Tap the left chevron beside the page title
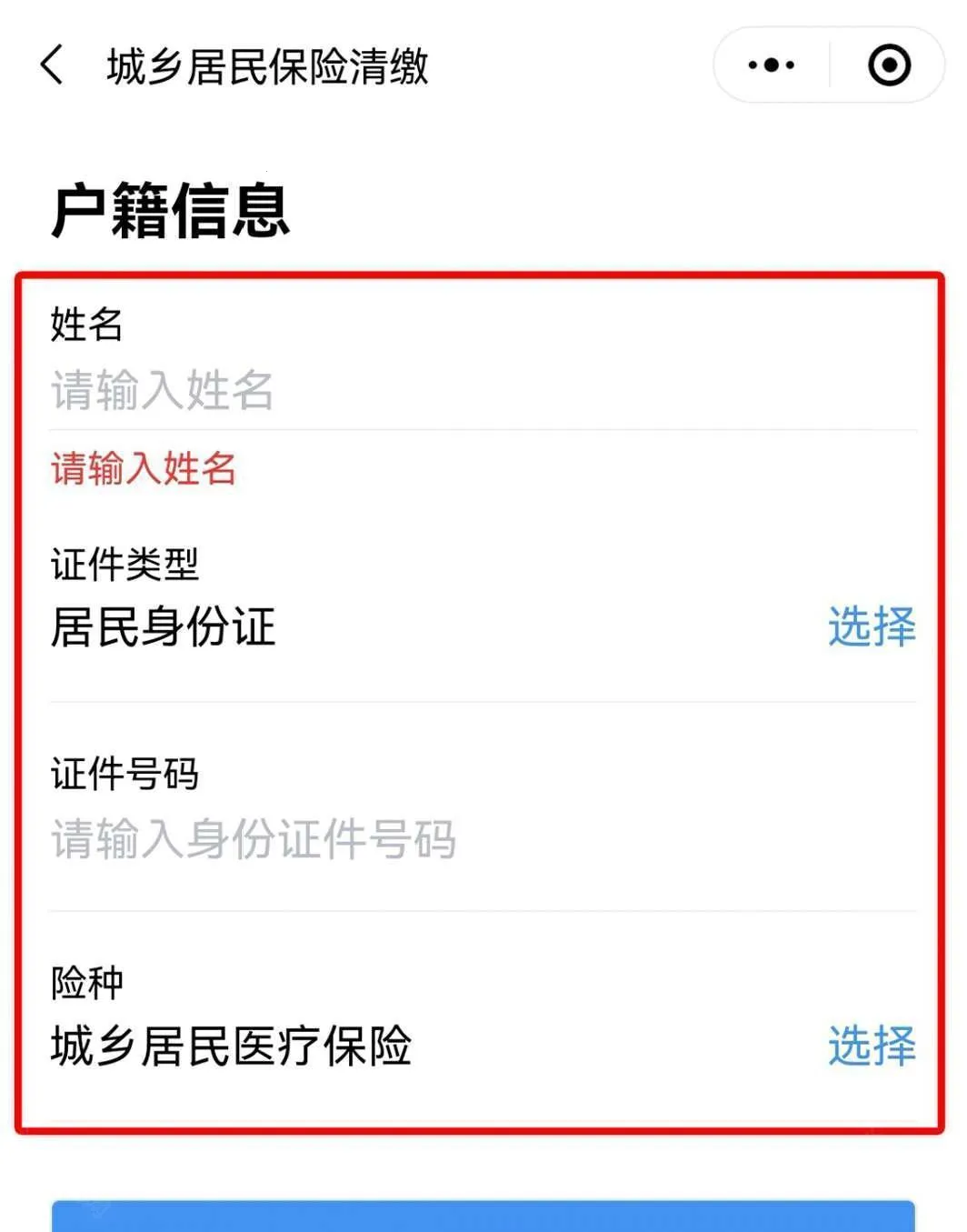967x1232 pixels. (x=50, y=64)
